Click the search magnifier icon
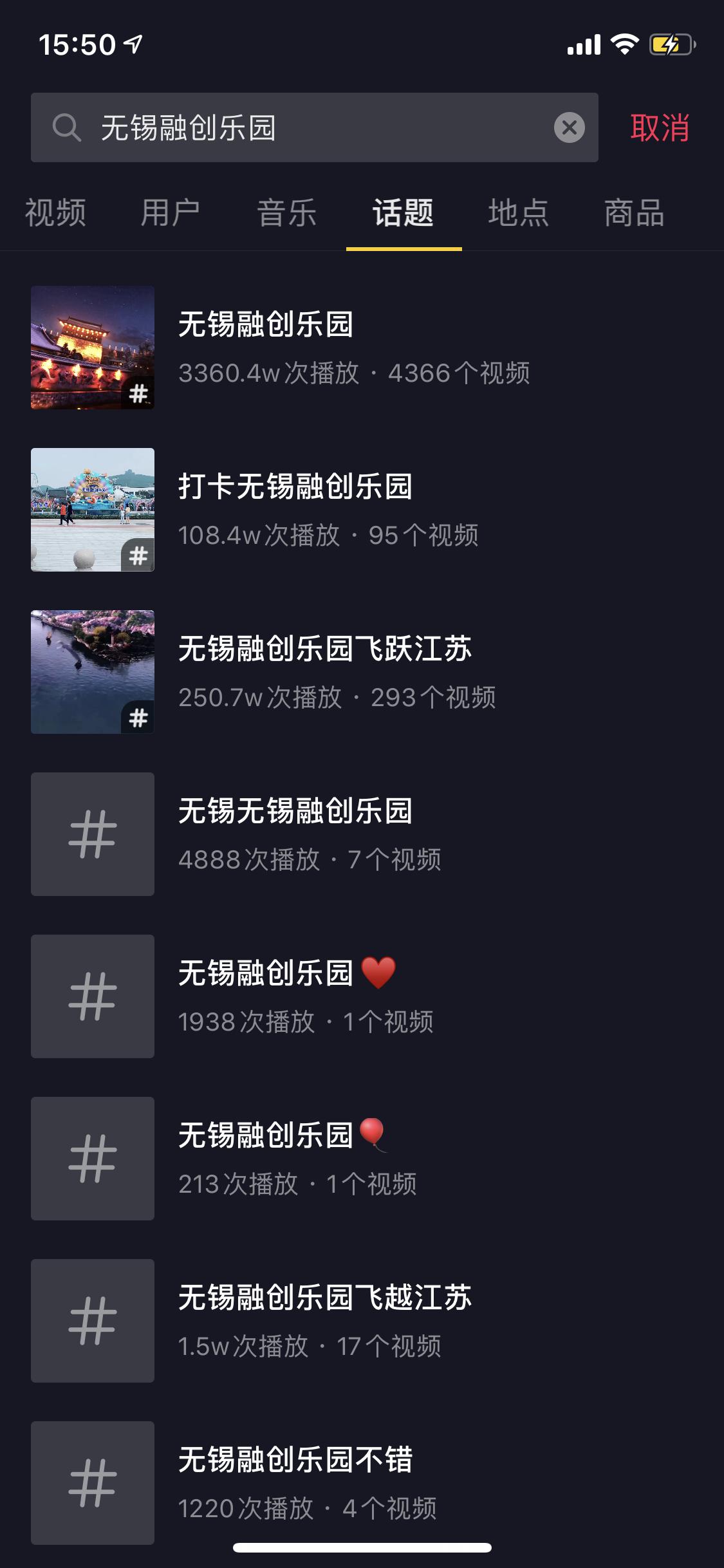 (x=66, y=129)
